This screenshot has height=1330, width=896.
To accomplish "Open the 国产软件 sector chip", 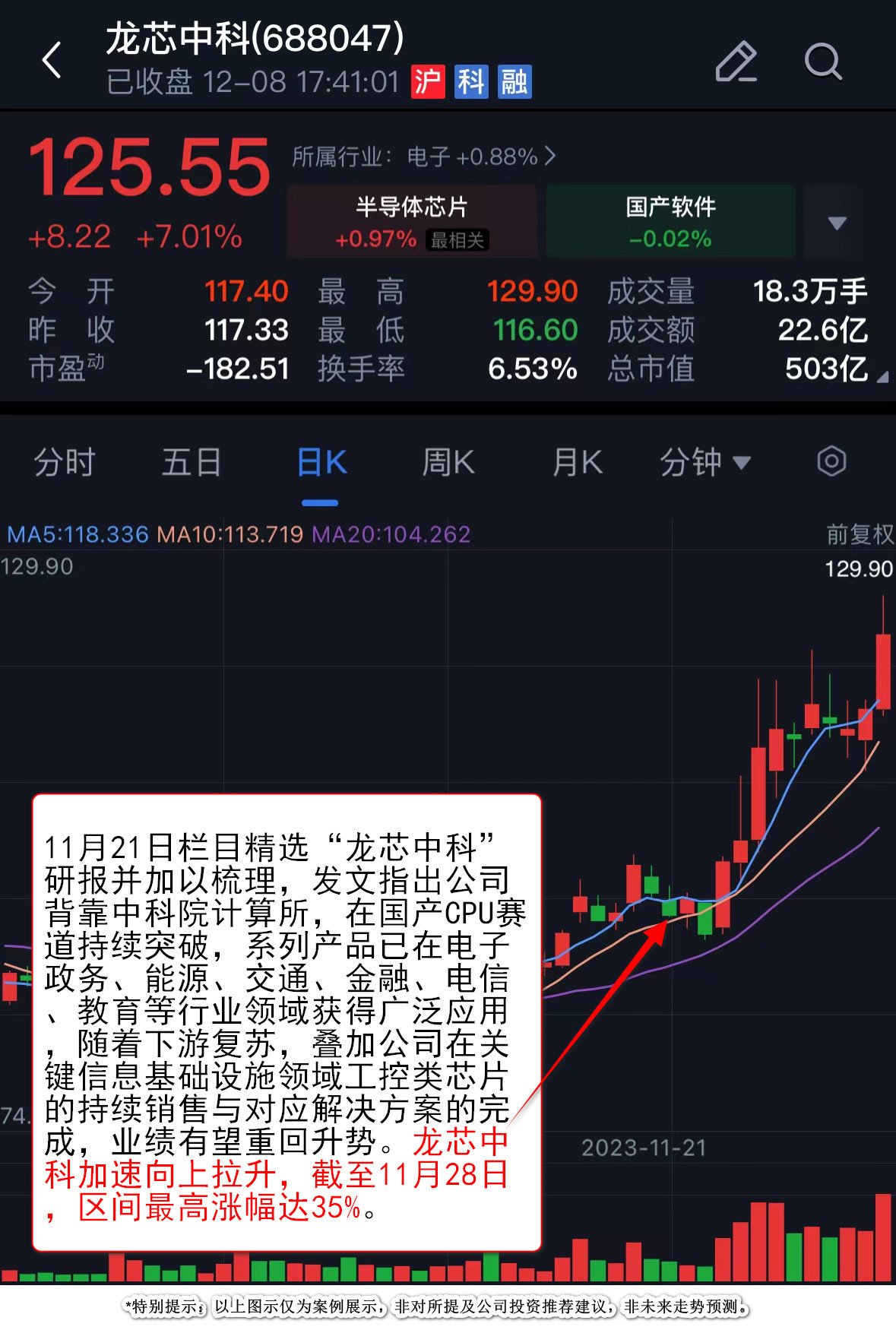I will 670,221.
